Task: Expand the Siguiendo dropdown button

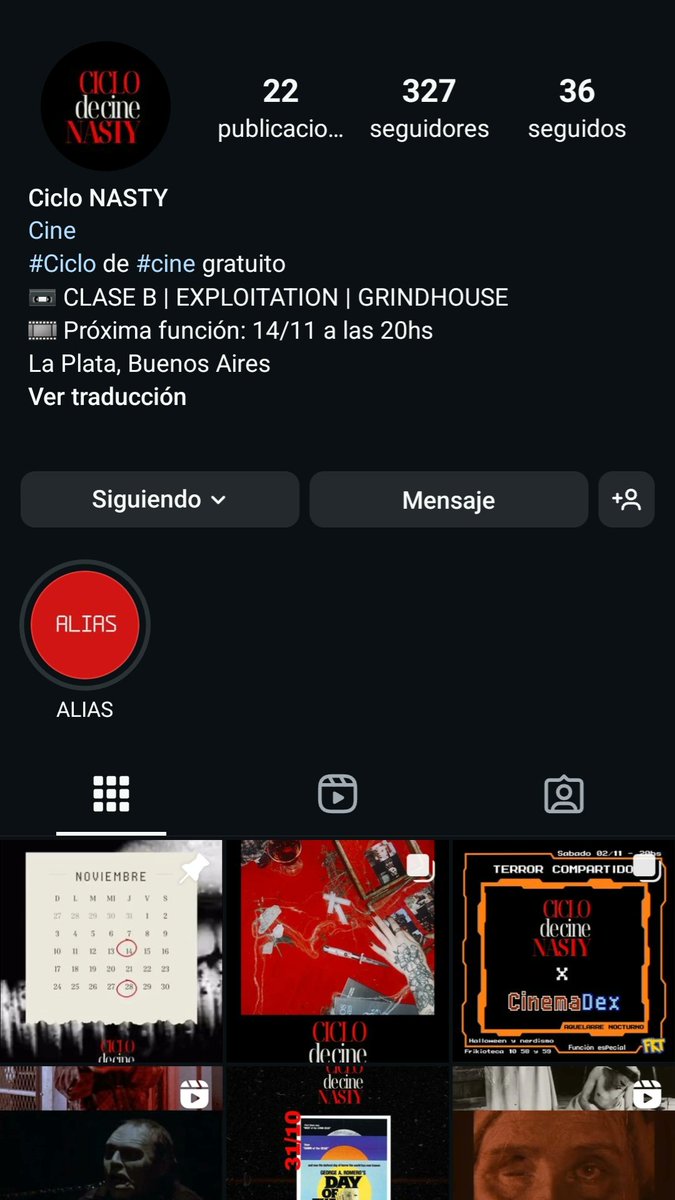Action: [x=160, y=499]
